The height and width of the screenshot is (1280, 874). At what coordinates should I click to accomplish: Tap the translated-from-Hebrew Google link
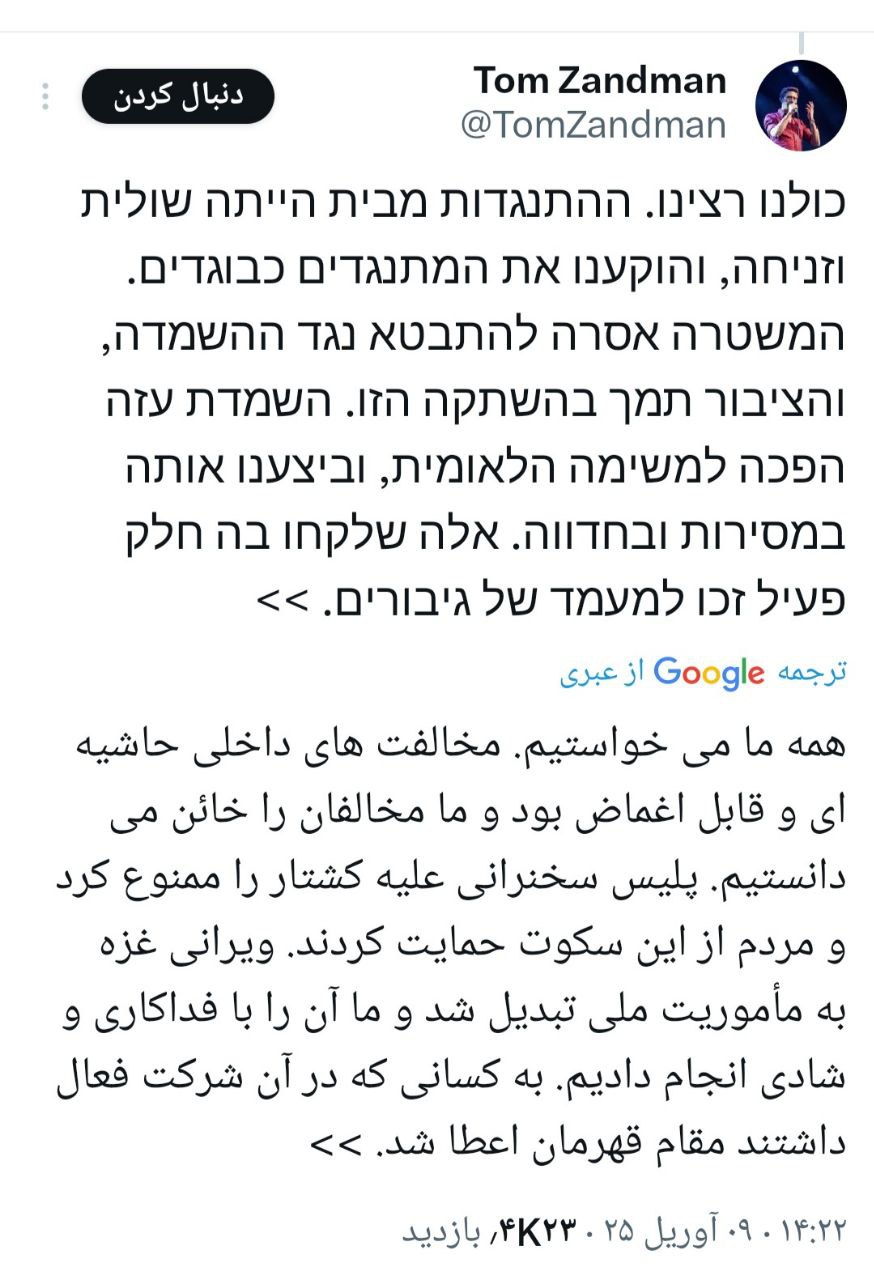(x=703, y=673)
